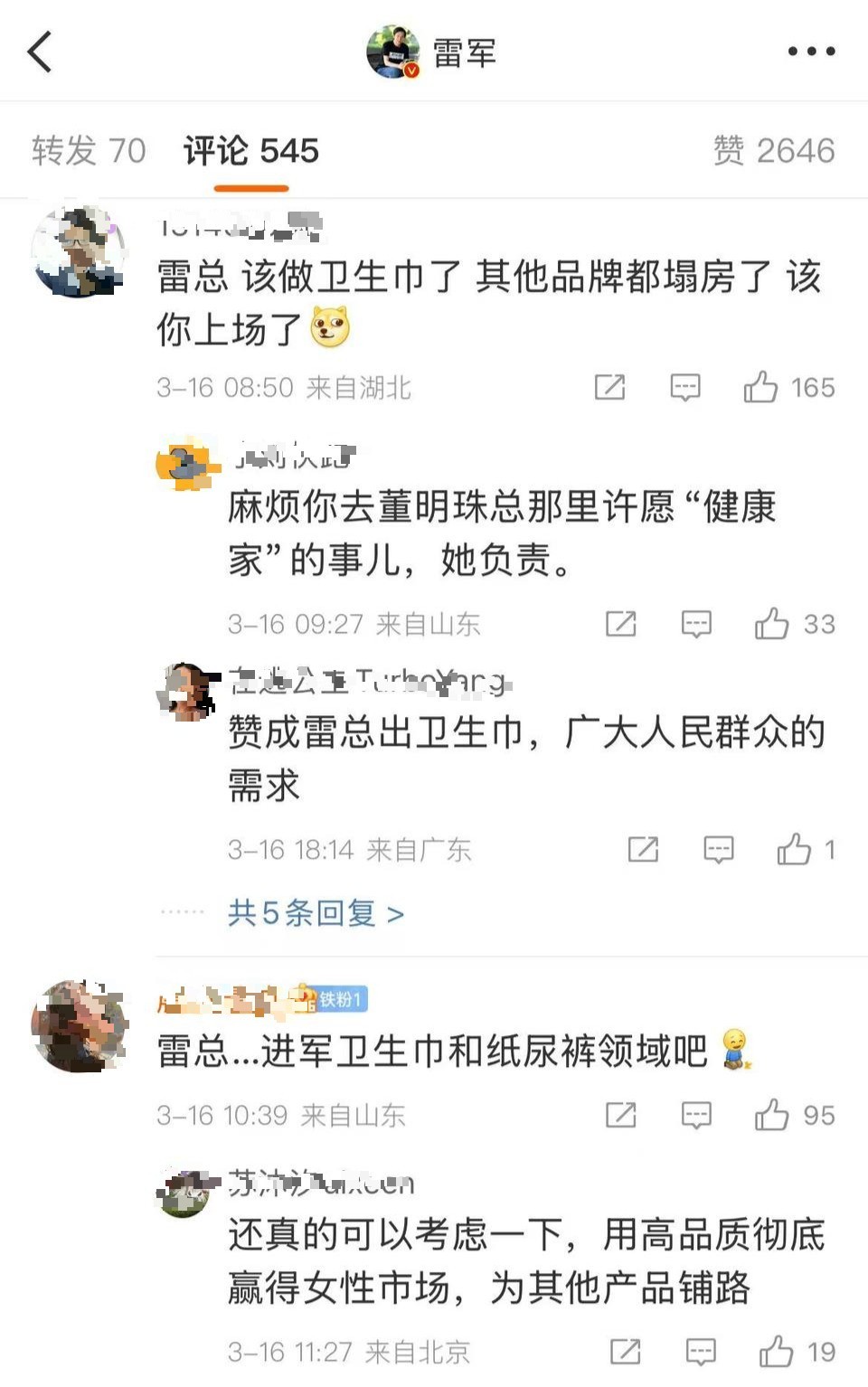This screenshot has height=1387, width=868.
Task: Reply to the 3-16 08:50 湖北 comment
Action: (x=684, y=388)
